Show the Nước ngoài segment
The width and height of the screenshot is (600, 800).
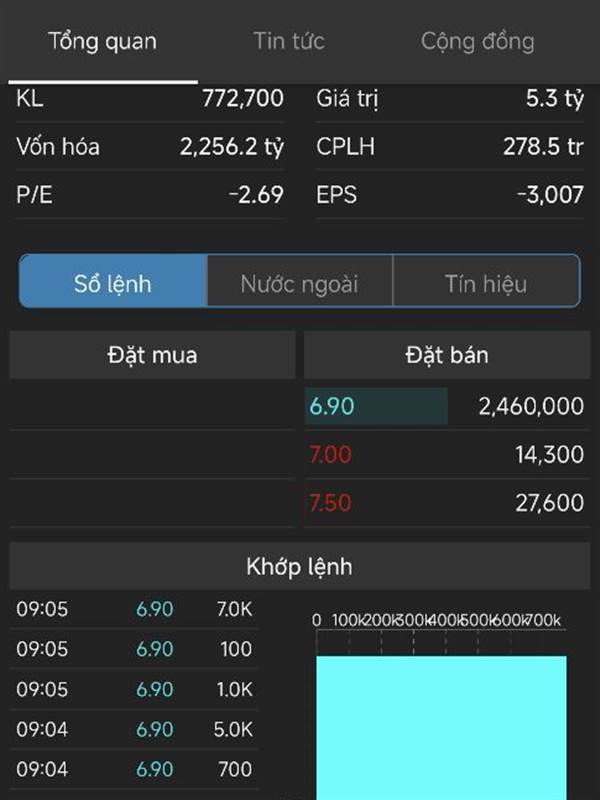(x=299, y=283)
